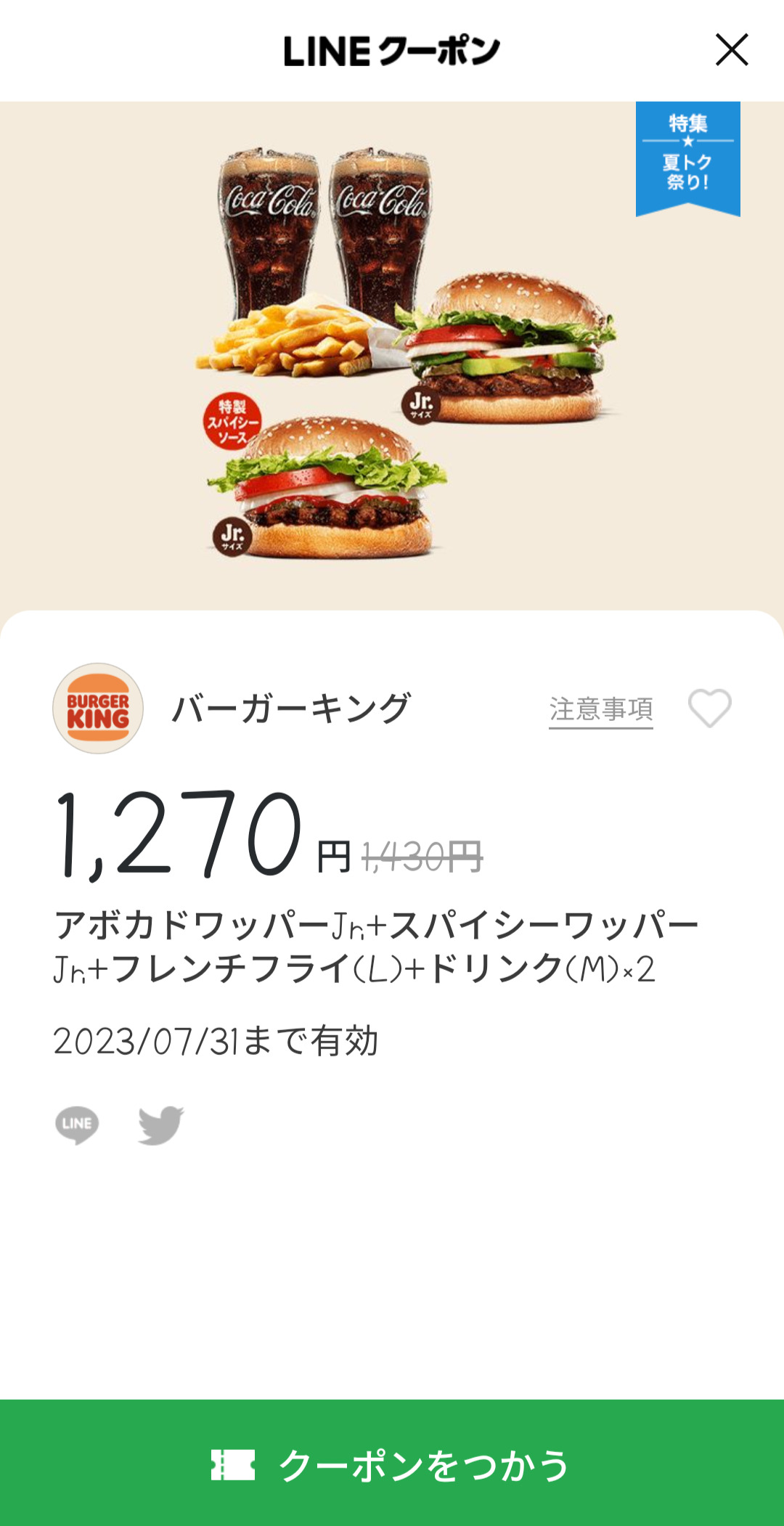Open the 特集 夏トク祭り banner
784x1526 pixels.
687,157
